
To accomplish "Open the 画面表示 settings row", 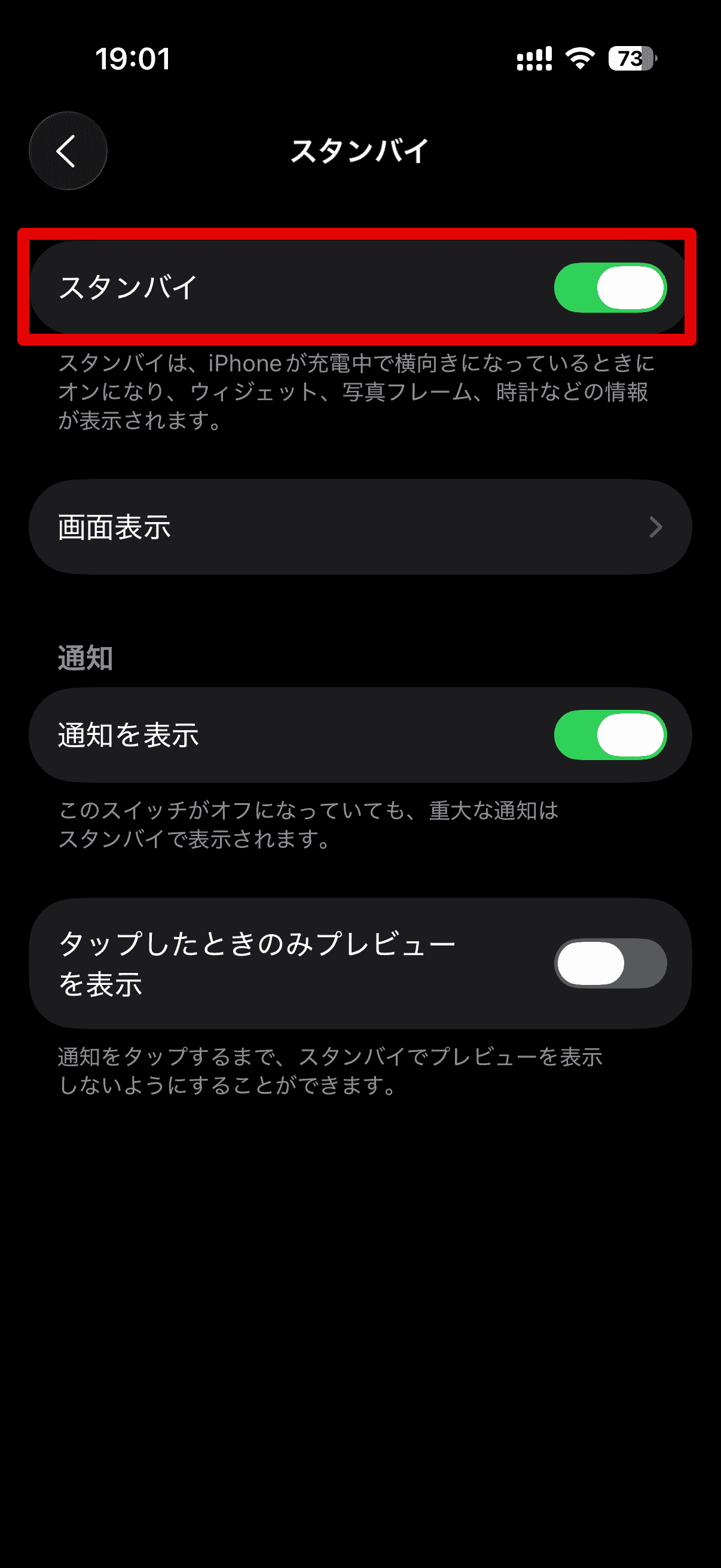I will (360, 526).
